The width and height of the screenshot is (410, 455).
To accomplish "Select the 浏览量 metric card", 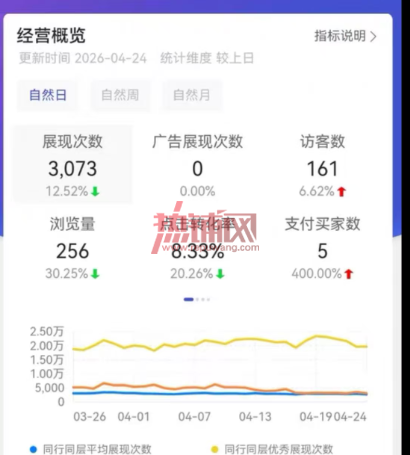I will point(73,247).
